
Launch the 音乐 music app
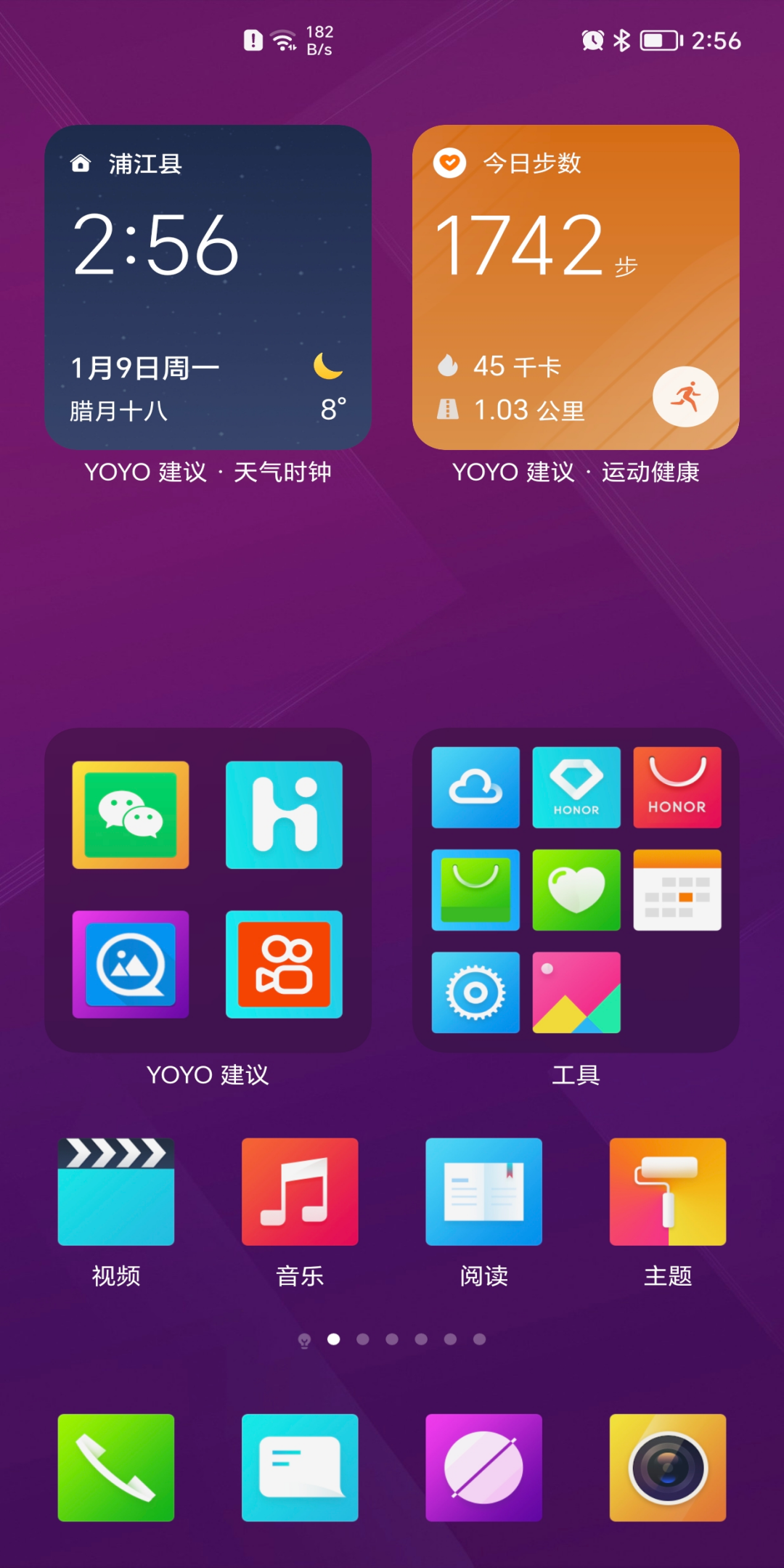click(300, 1192)
